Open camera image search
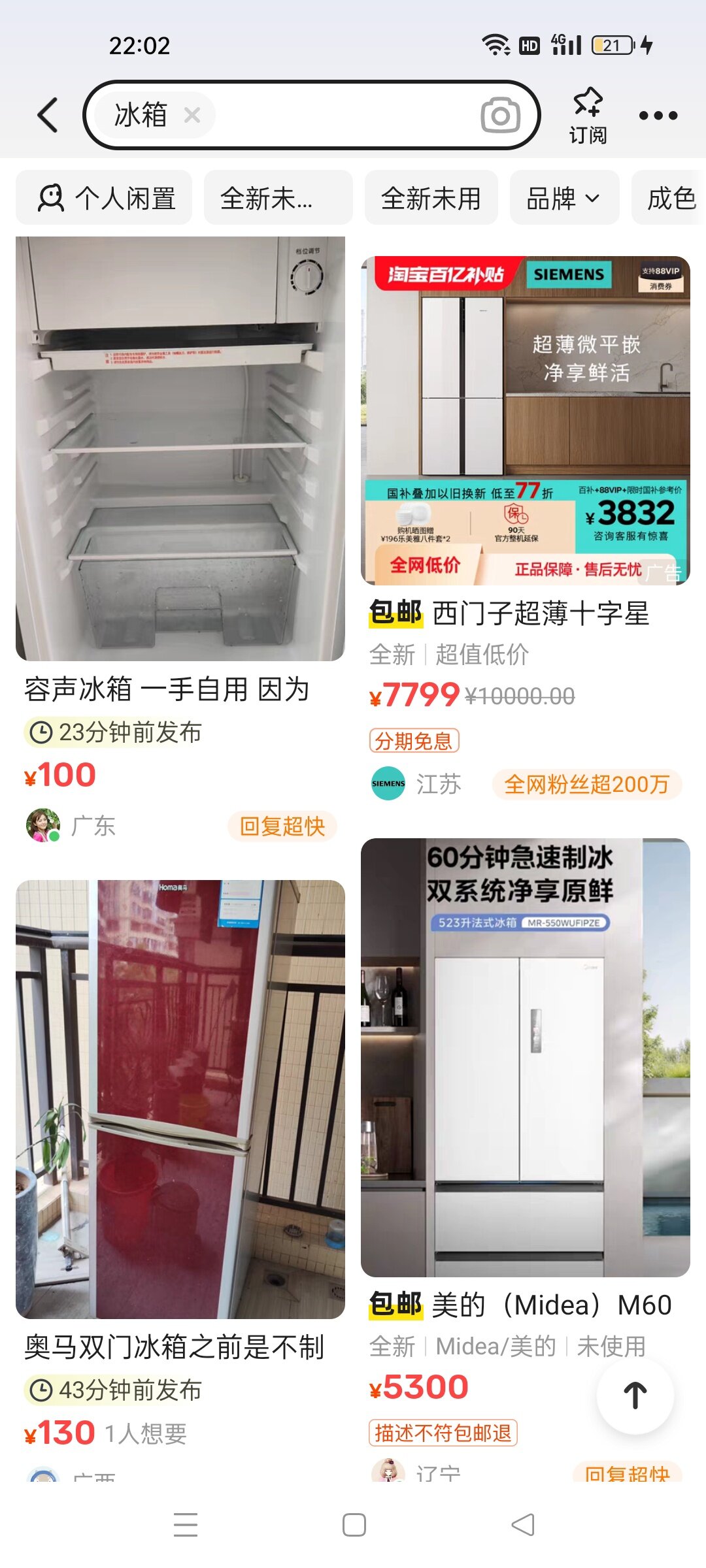 pos(500,116)
